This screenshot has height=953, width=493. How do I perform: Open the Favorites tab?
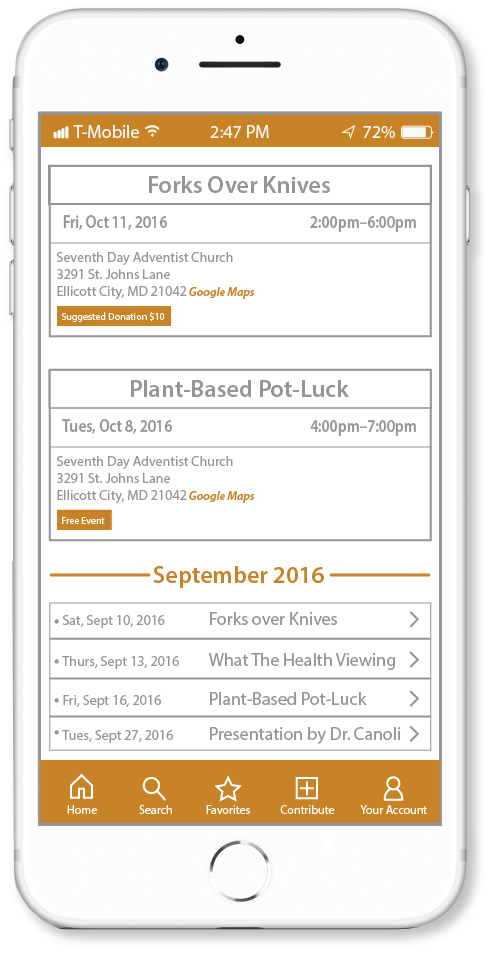click(x=228, y=796)
